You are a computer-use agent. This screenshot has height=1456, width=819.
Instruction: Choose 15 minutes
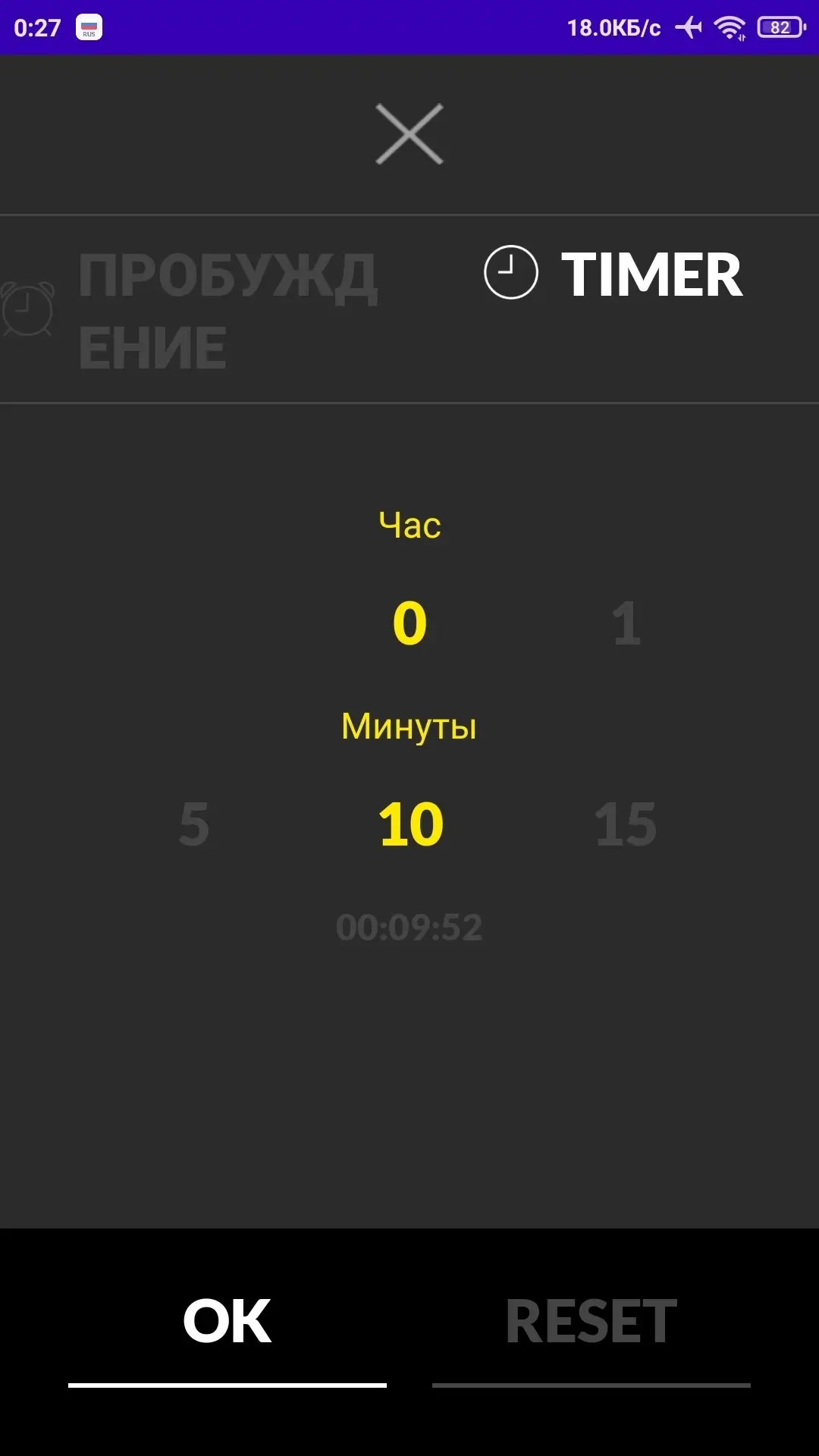tap(626, 824)
